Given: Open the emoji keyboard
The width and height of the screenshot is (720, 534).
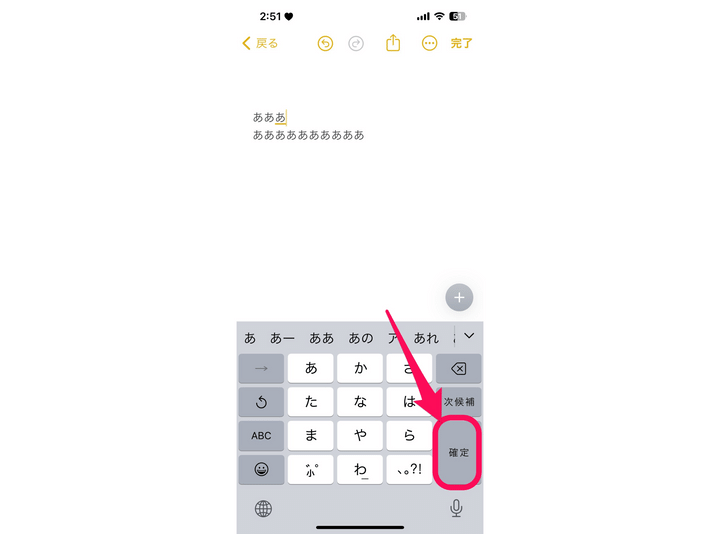Looking at the screenshot, I should (261, 469).
